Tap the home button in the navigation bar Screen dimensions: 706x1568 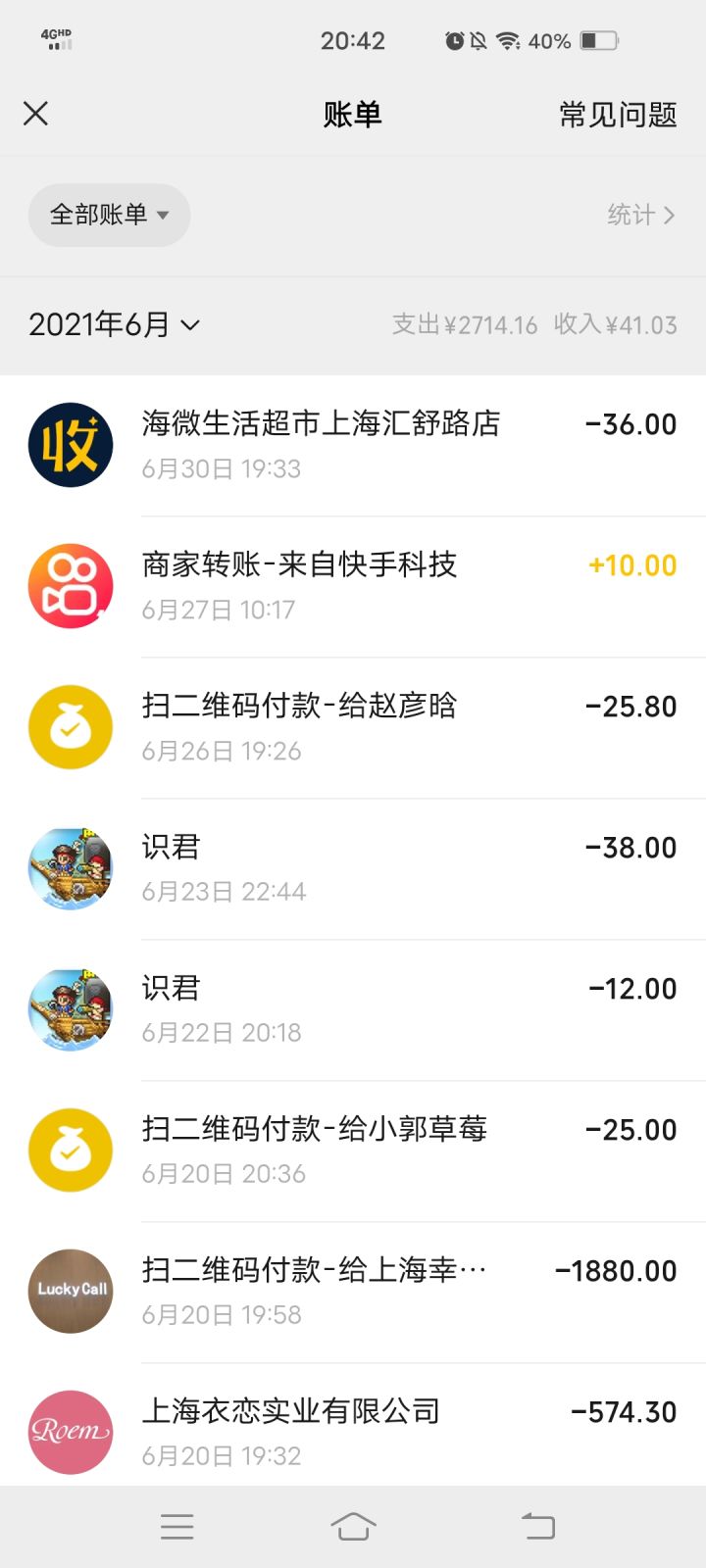pos(353,1525)
